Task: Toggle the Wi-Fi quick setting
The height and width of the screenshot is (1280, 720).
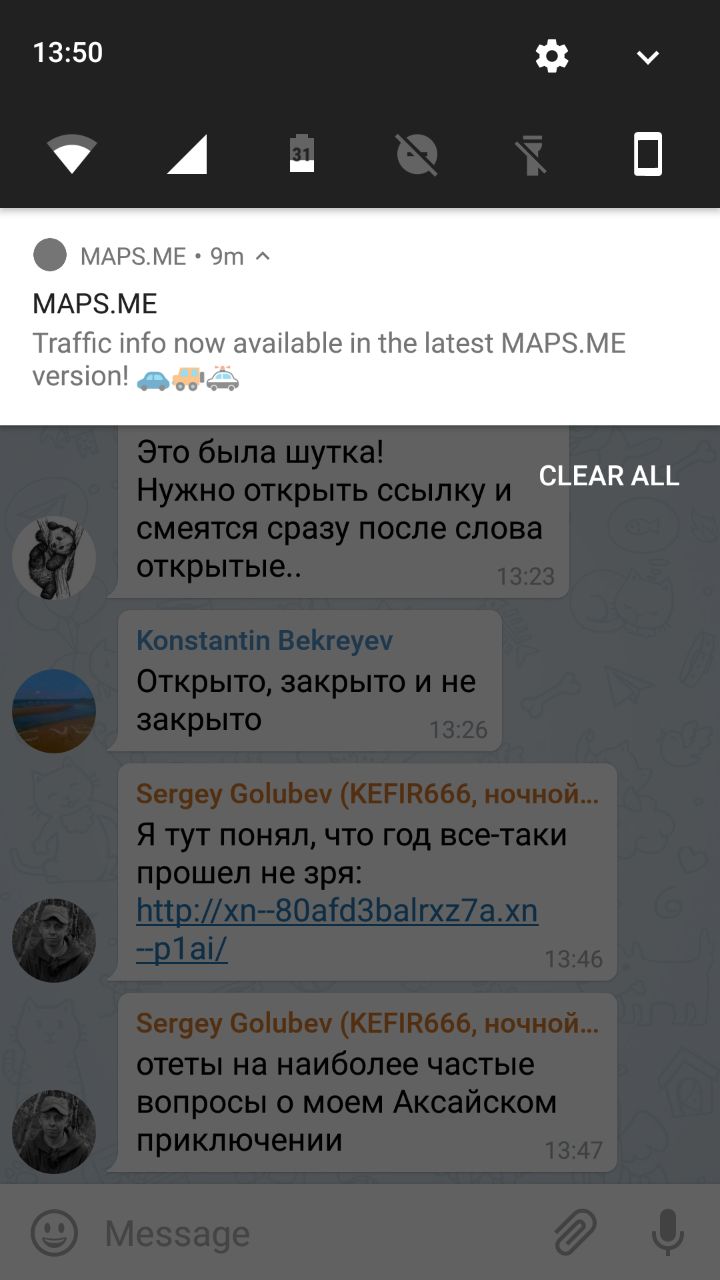Action: pos(72,155)
